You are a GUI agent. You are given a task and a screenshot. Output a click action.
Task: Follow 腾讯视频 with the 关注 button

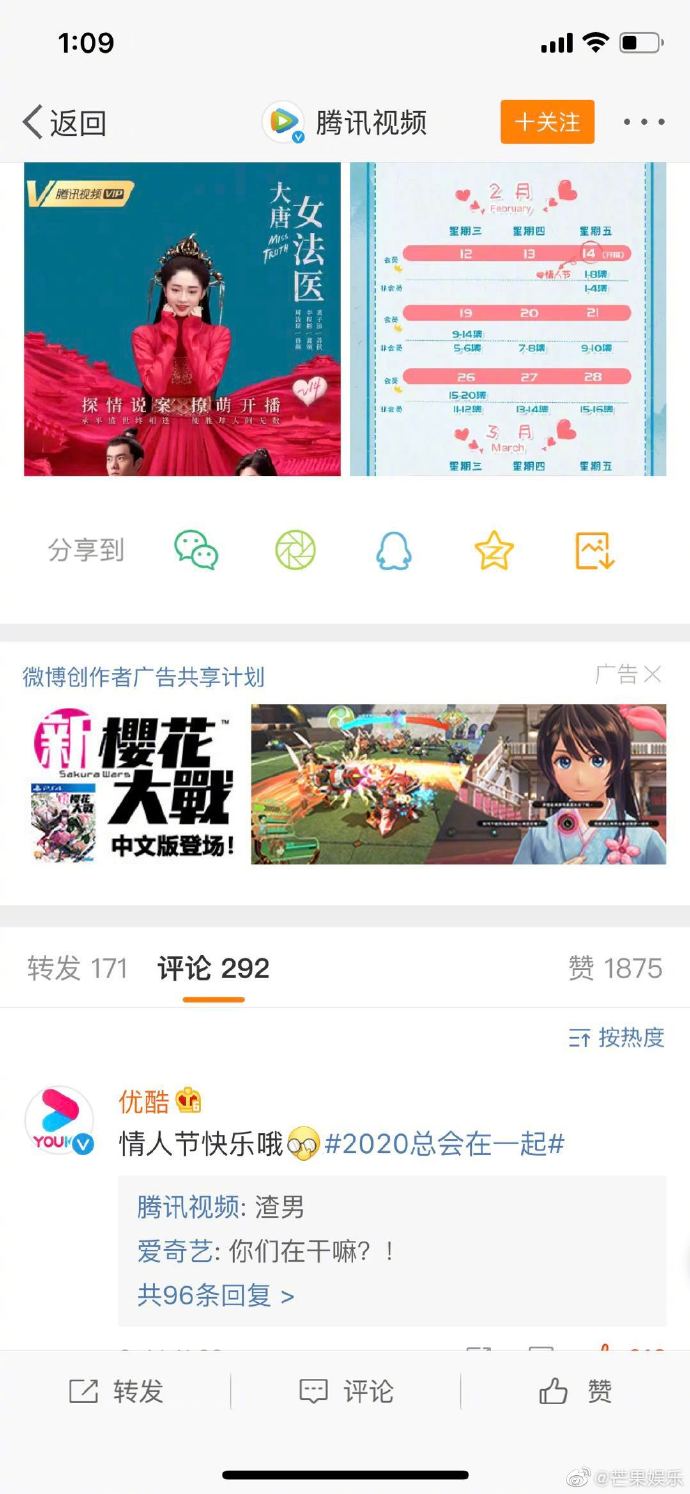tap(547, 122)
